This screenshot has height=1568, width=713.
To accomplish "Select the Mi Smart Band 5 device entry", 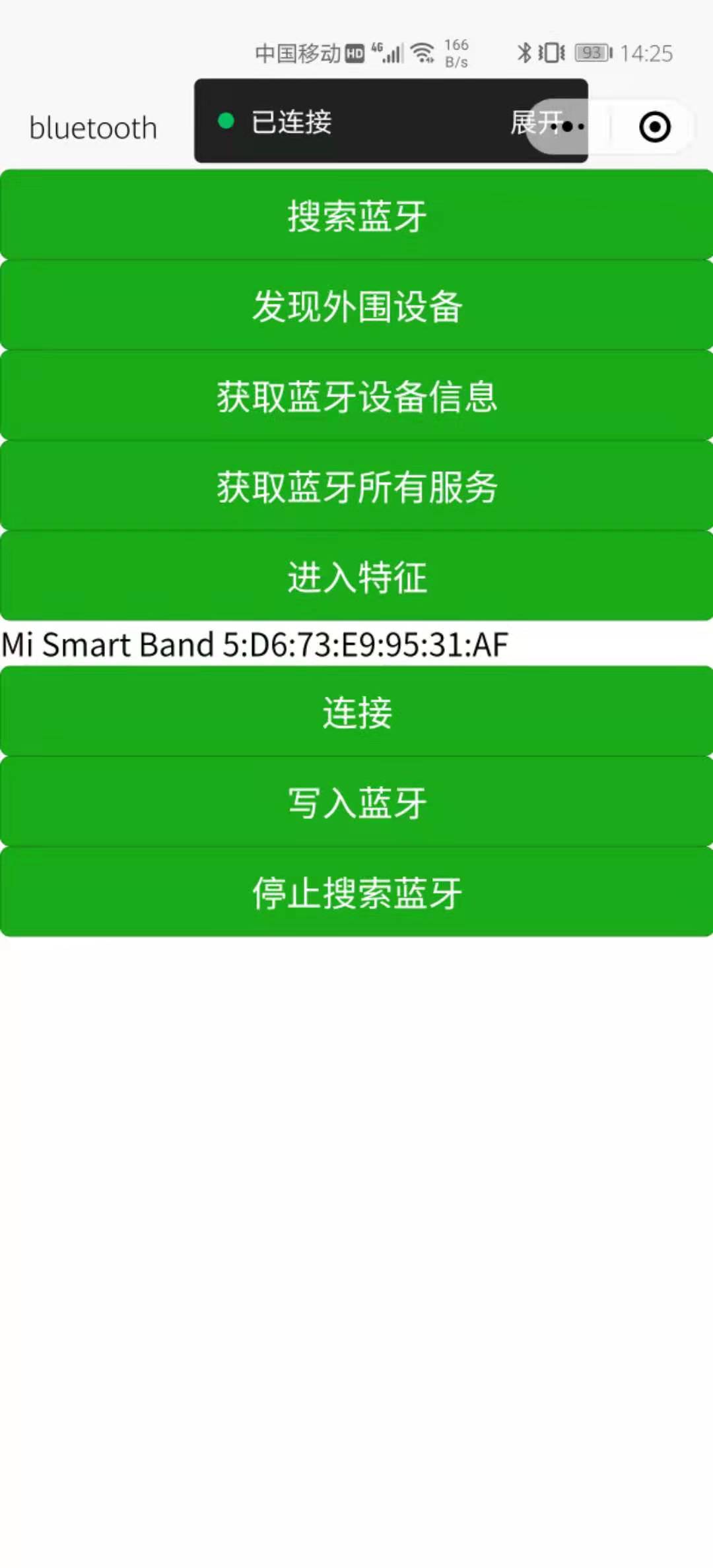I will tap(254, 645).
